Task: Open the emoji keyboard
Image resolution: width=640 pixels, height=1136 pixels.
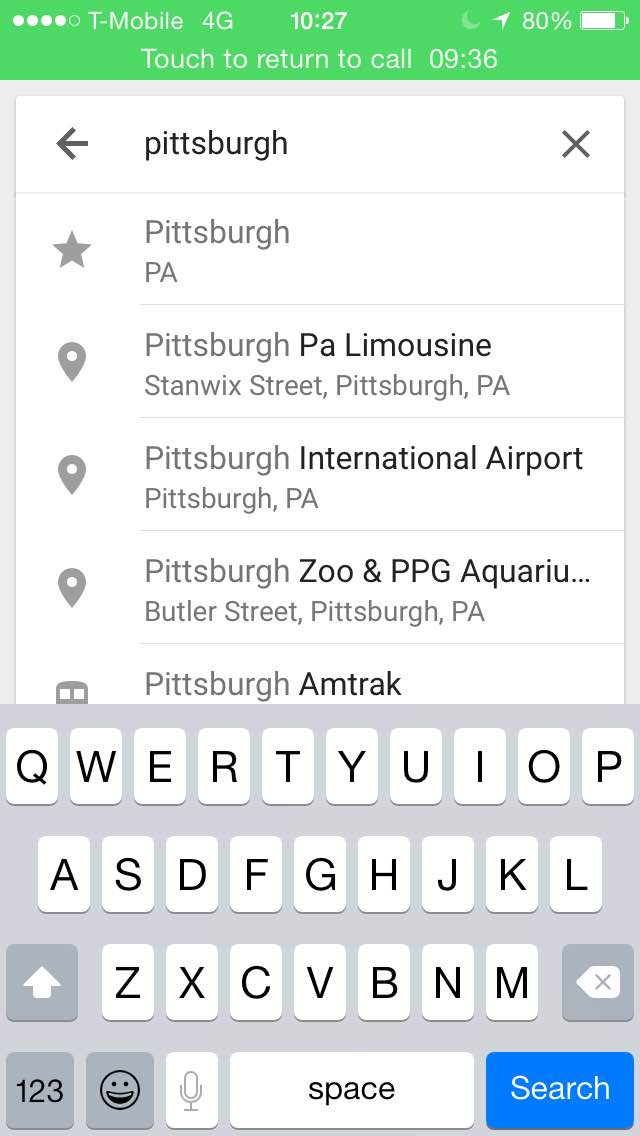Action: 120,1090
